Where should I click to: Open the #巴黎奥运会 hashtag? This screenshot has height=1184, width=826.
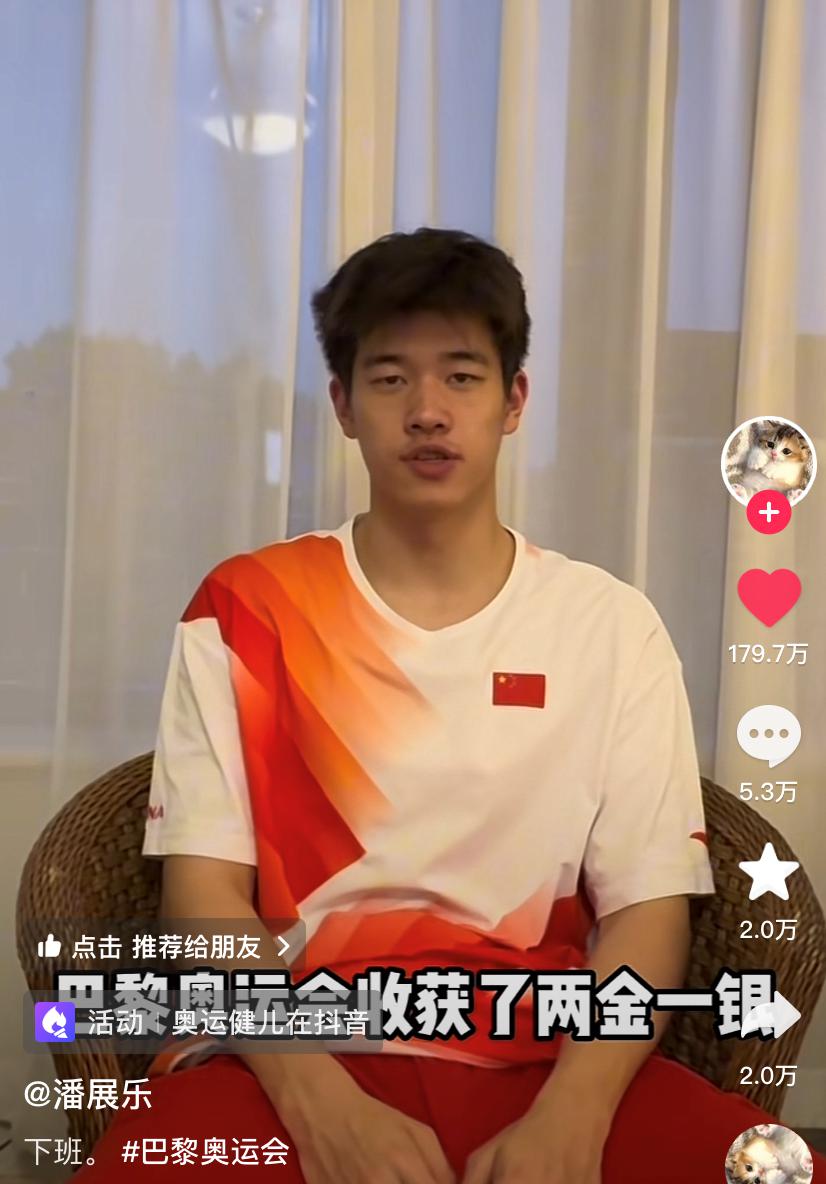click(205, 1151)
